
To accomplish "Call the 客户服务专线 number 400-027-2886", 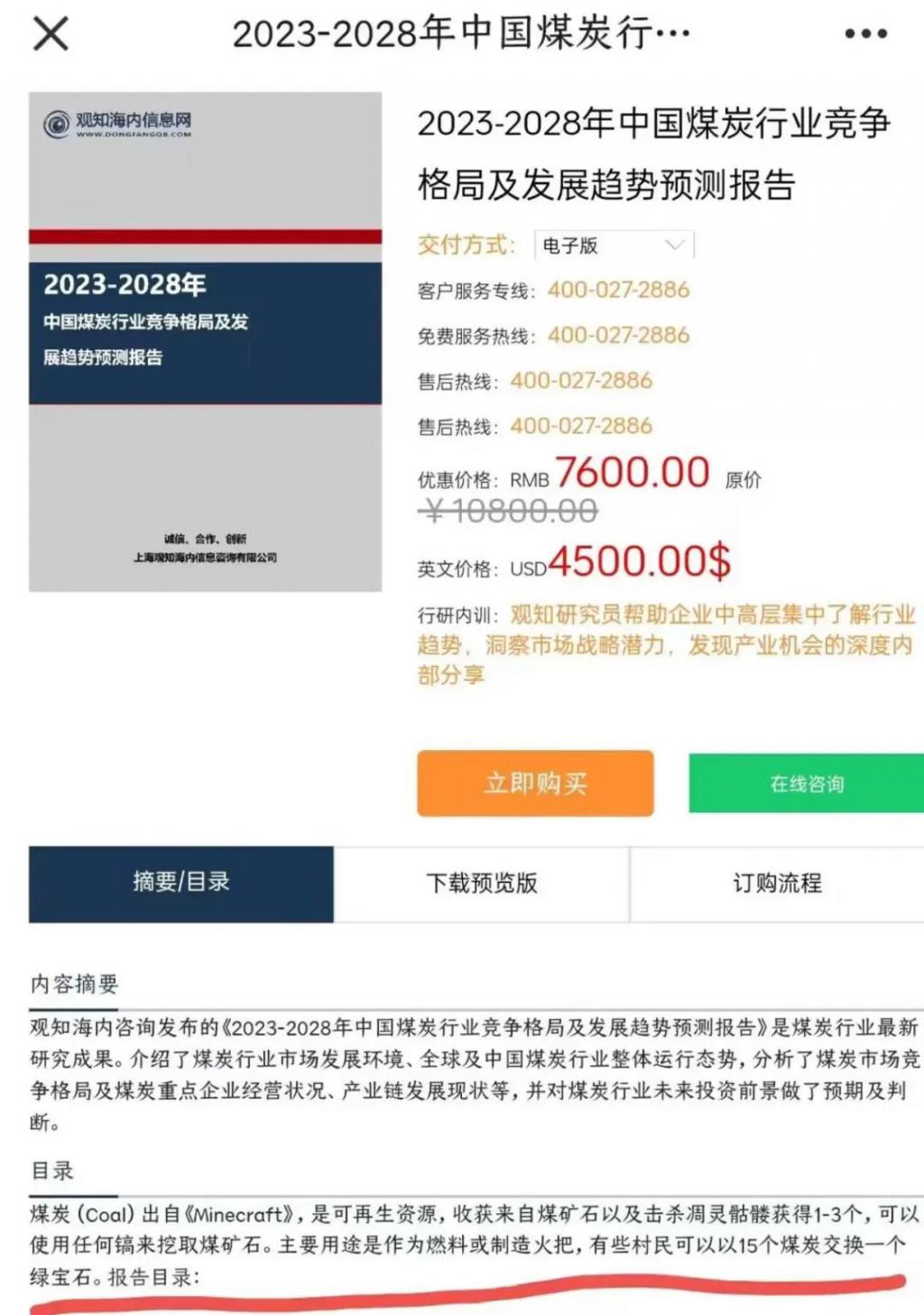I will coord(618,290).
